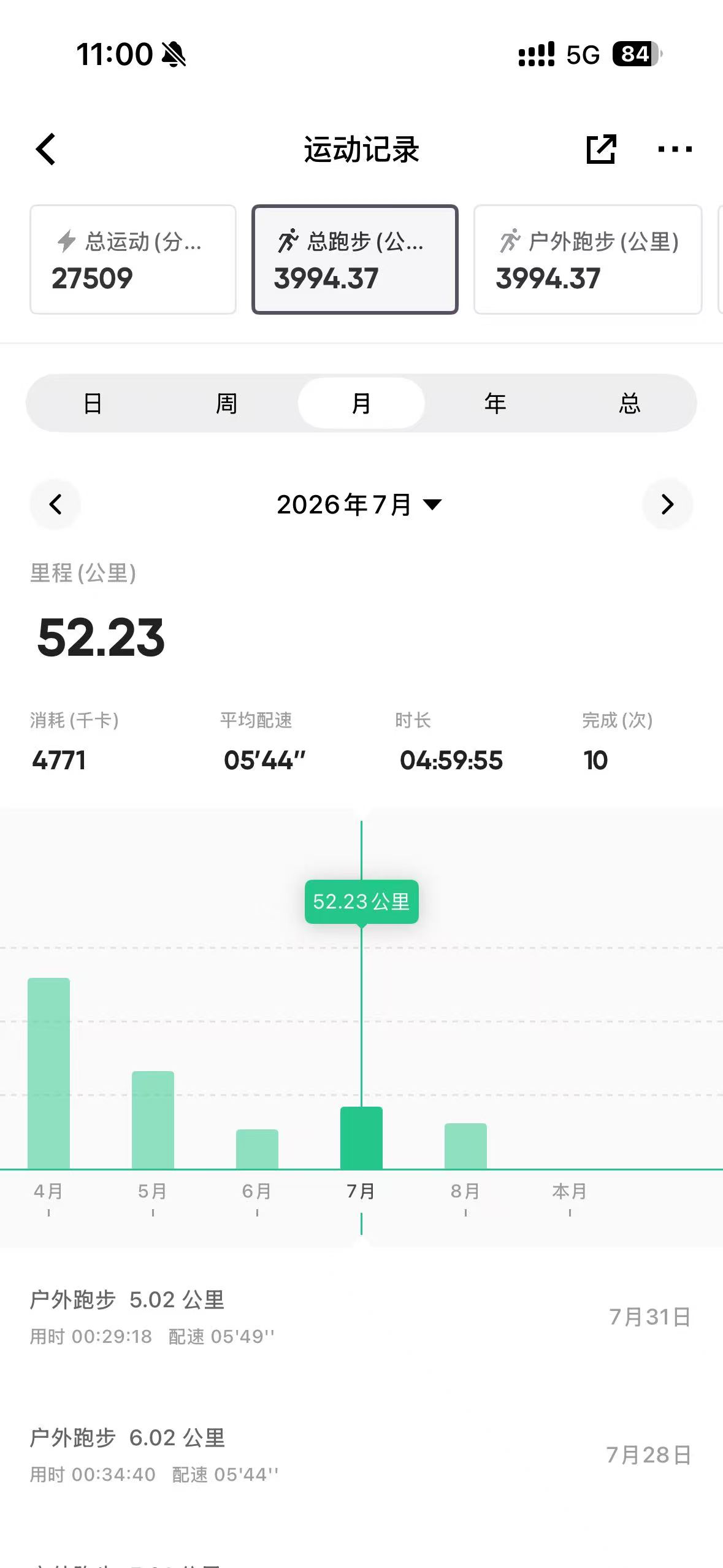Go to the previous month

55,504
